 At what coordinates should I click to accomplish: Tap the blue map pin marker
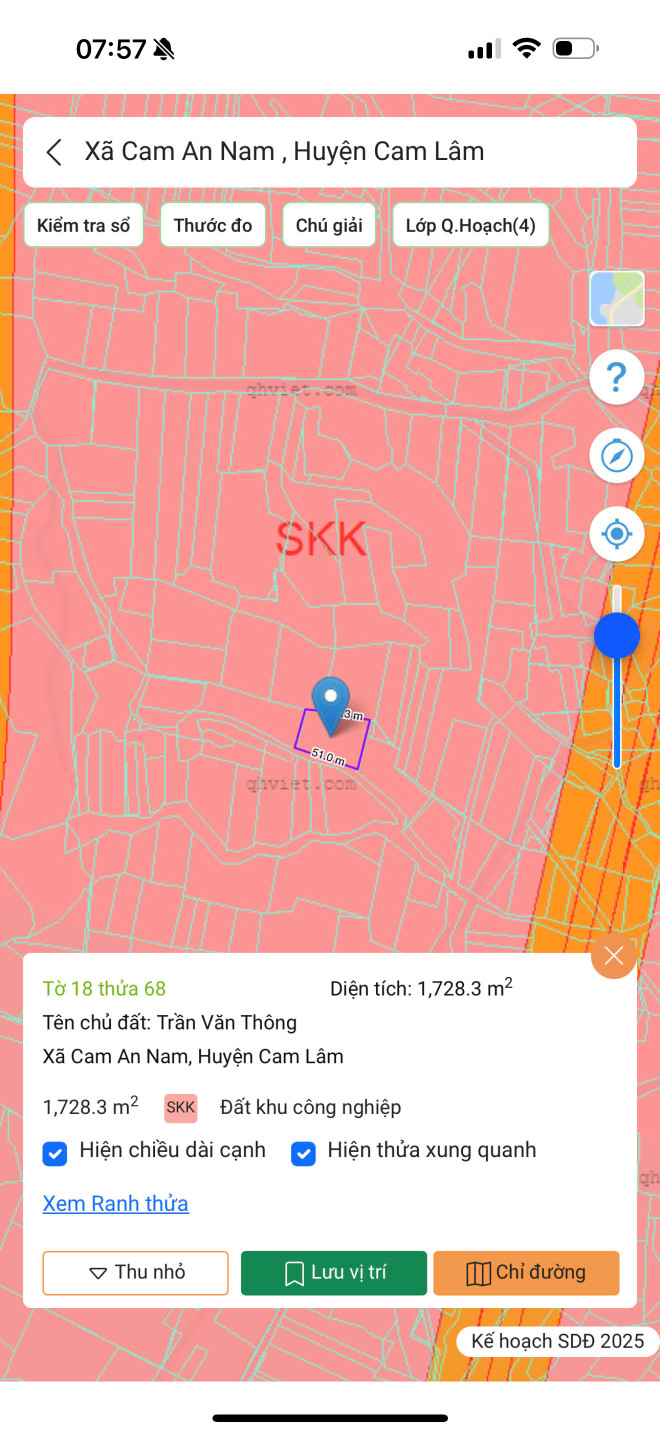point(330,700)
